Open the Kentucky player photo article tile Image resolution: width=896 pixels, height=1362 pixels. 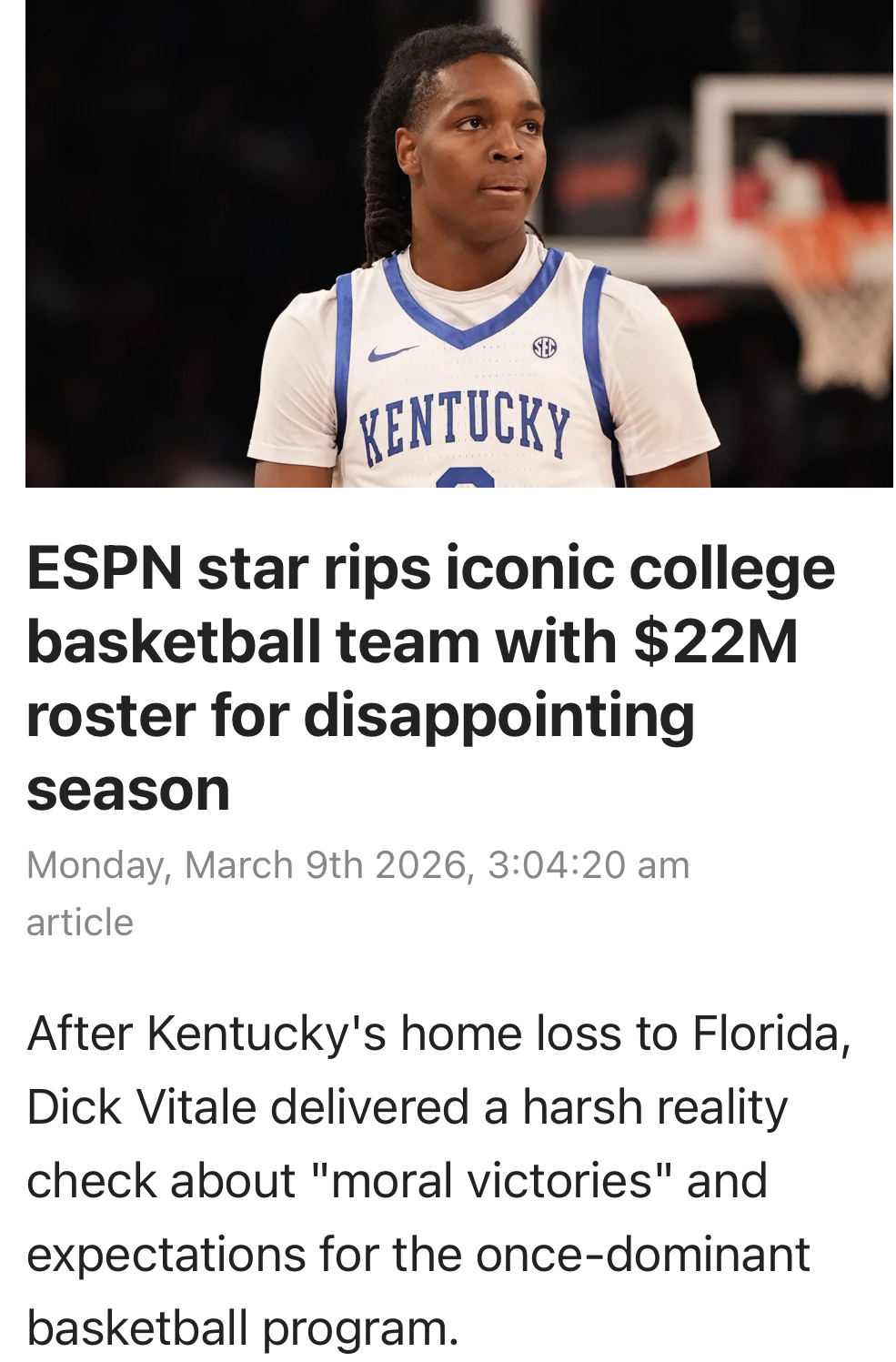coord(458,244)
